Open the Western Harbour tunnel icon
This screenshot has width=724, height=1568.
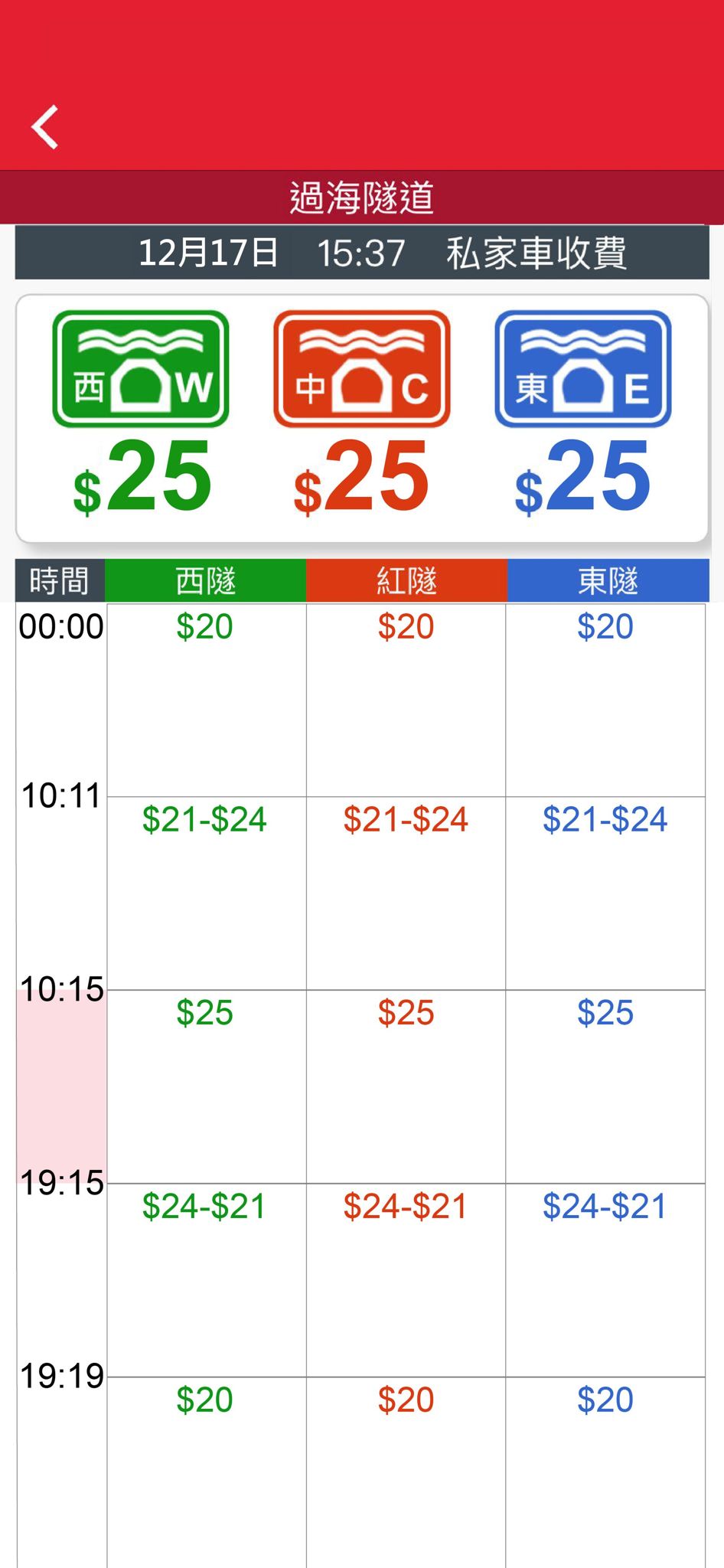point(141,369)
